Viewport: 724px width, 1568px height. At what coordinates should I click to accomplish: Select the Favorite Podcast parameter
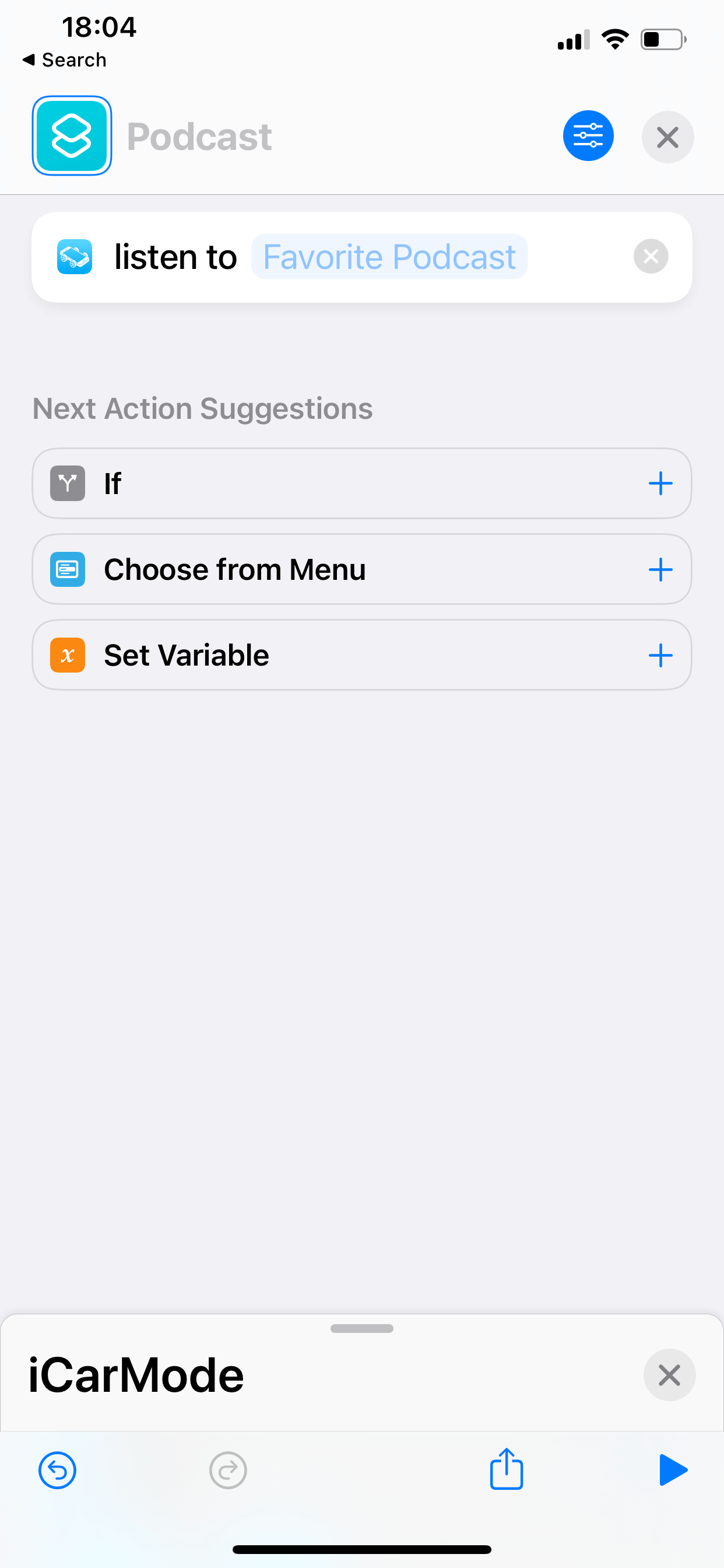389,257
